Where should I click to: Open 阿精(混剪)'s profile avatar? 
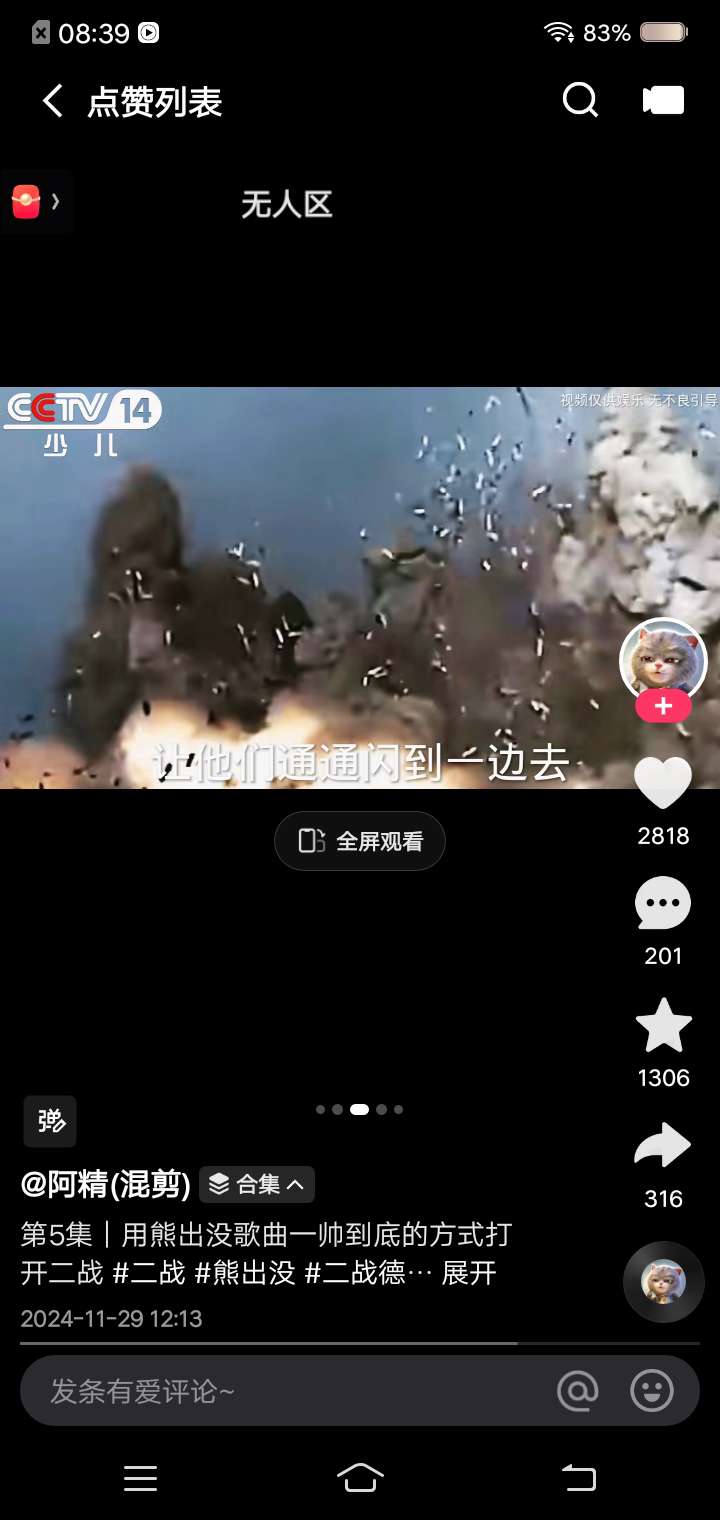coord(663,660)
